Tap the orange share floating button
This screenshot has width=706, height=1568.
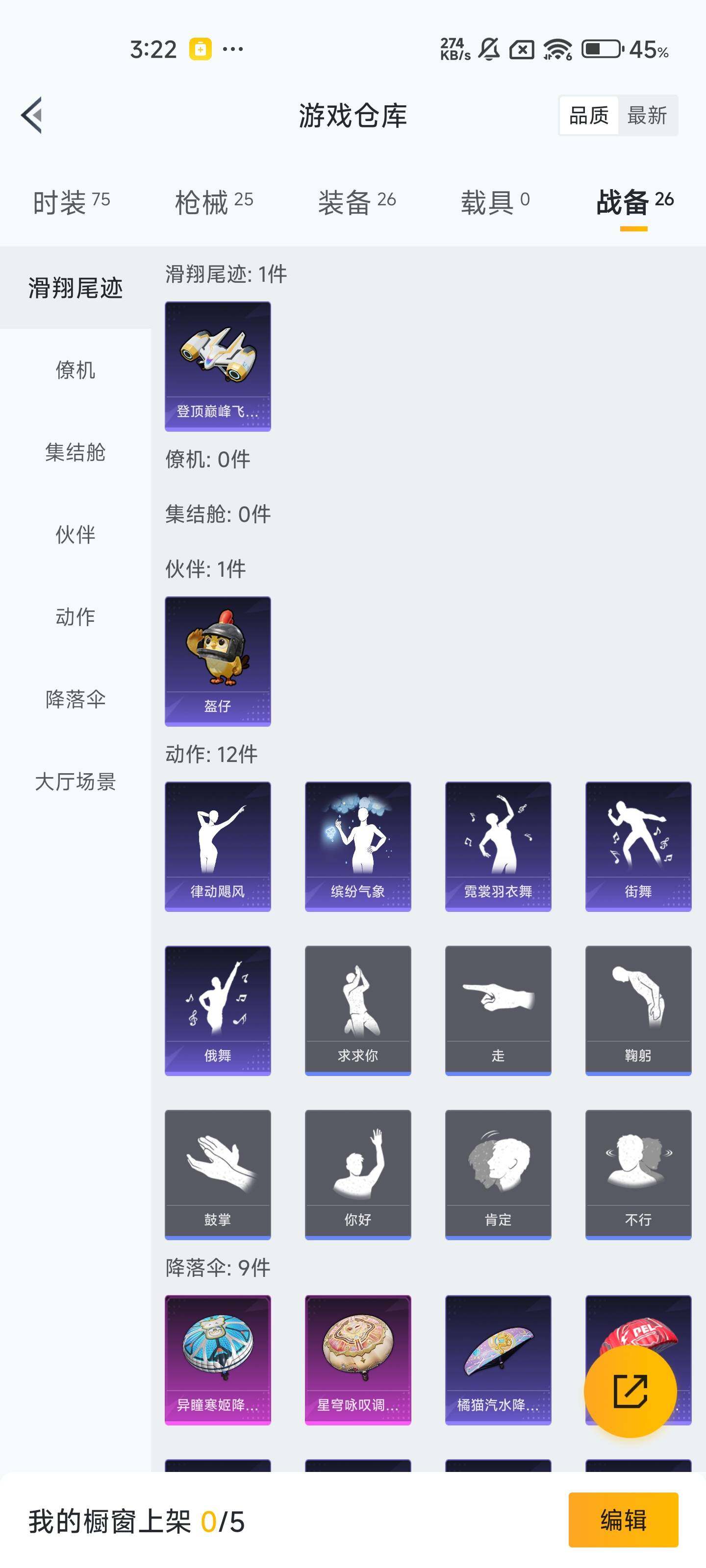click(x=630, y=1391)
